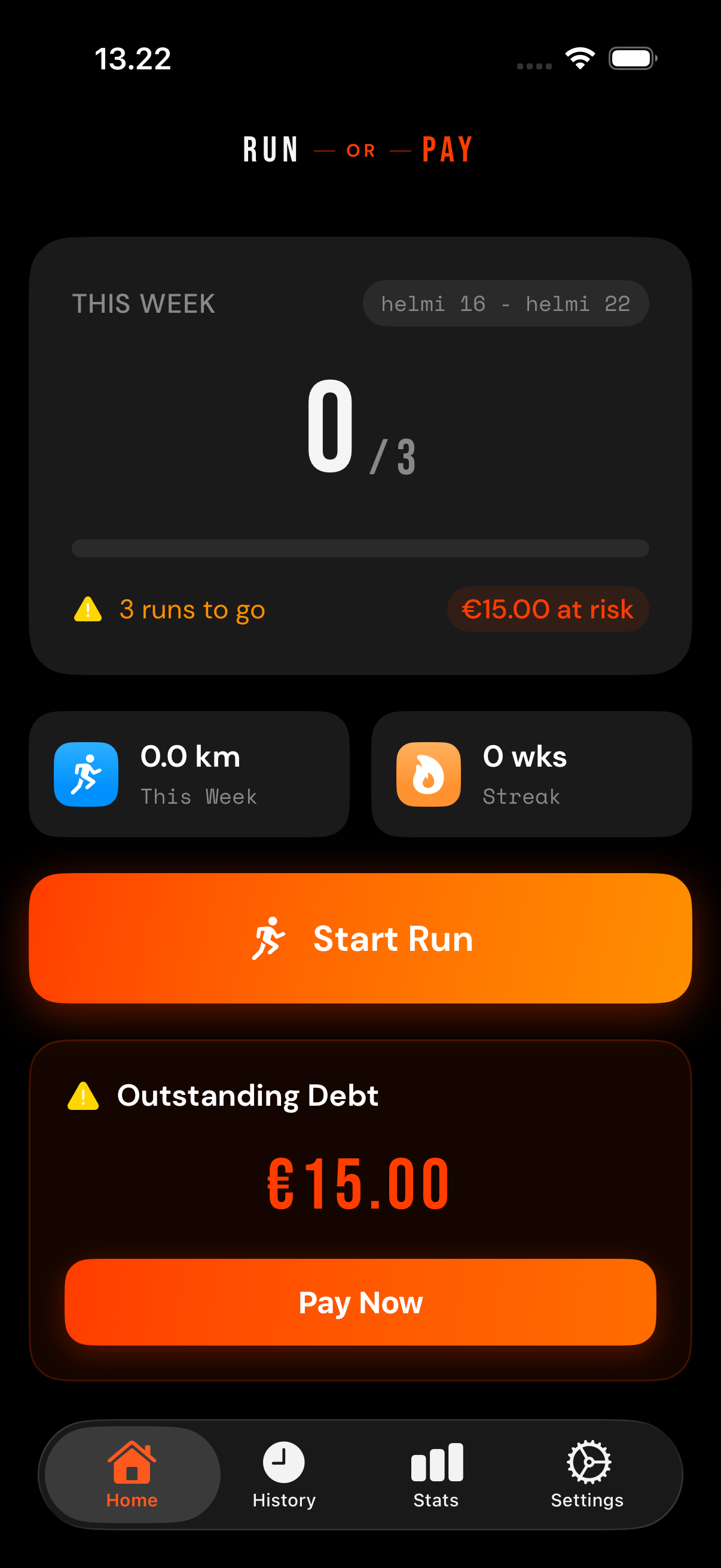Open the 'helmi 16 - helmi 22' date chip
The image size is (721, 1568).
tap(505, 303)
